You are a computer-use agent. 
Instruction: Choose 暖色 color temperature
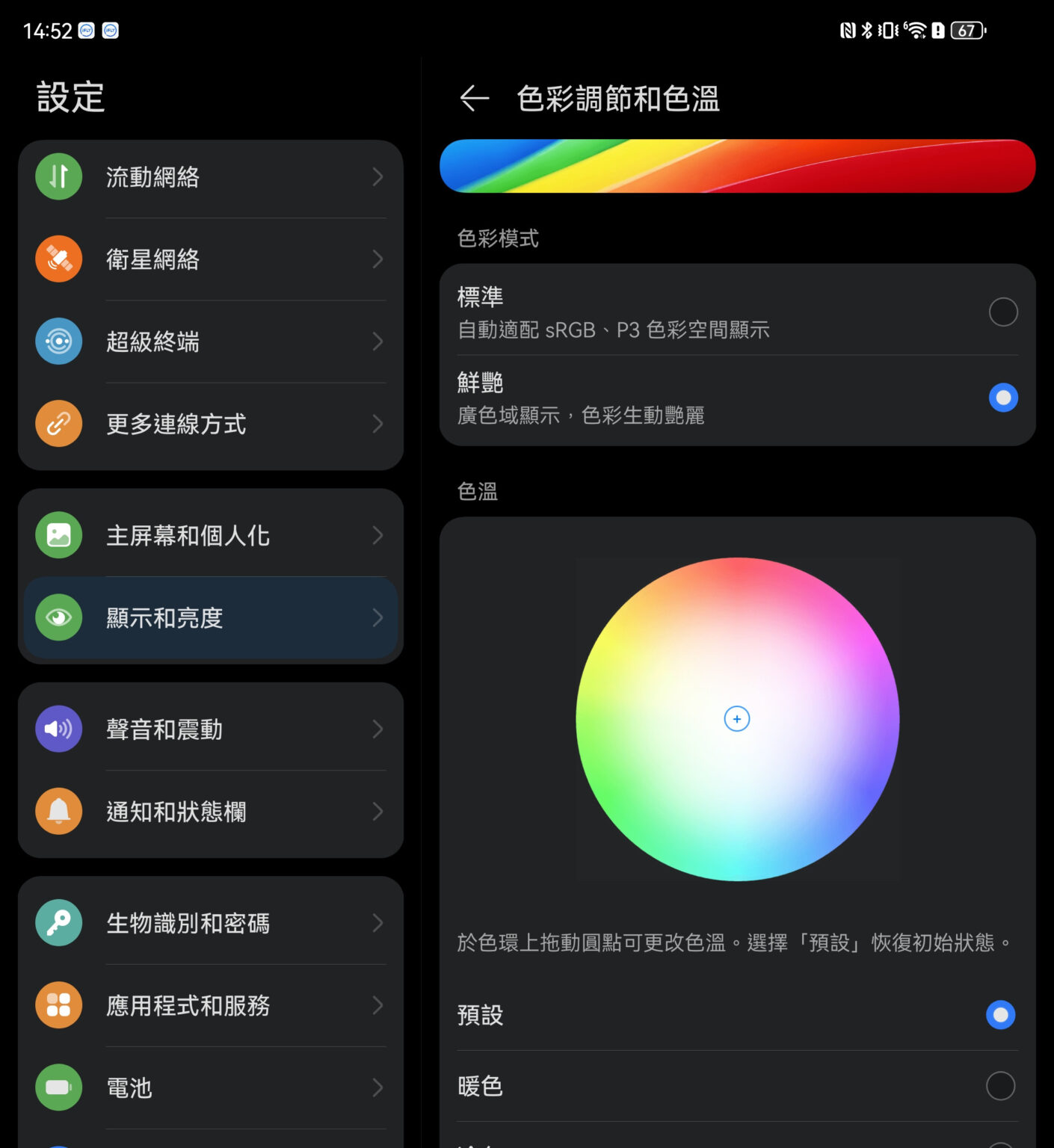point(1000,1086)
